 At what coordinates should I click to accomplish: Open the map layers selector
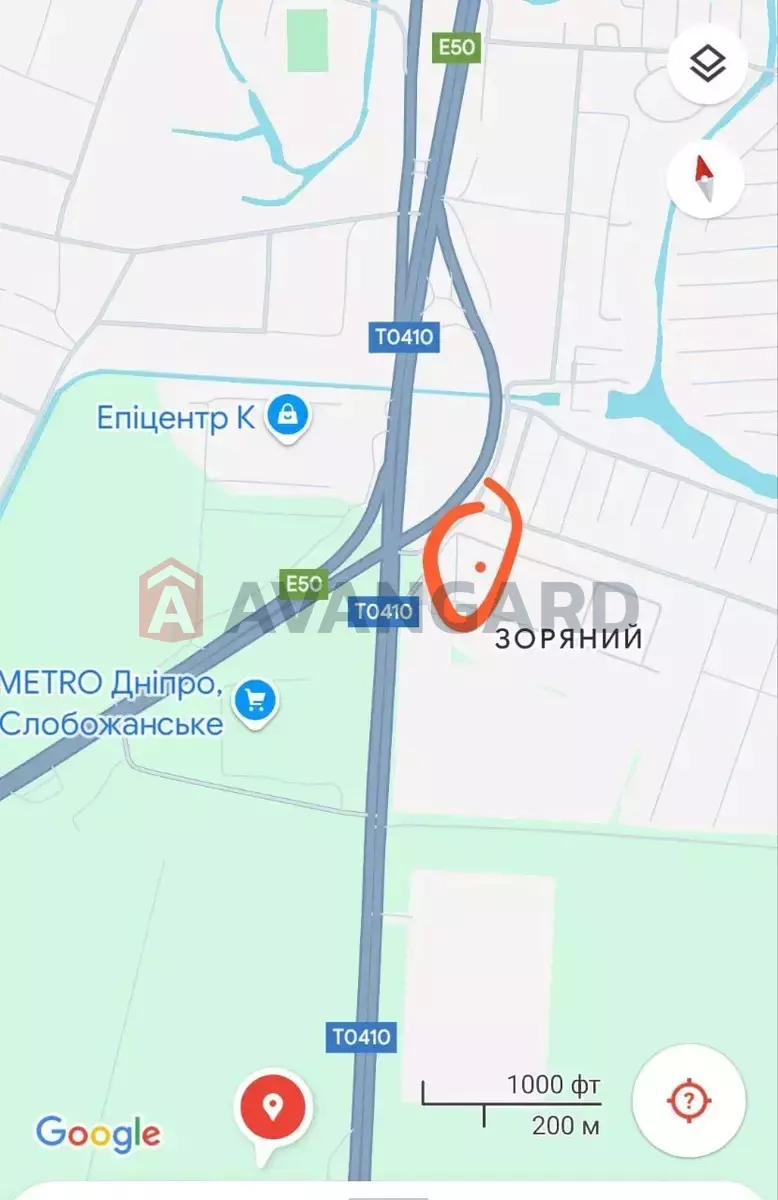(707, 65)
